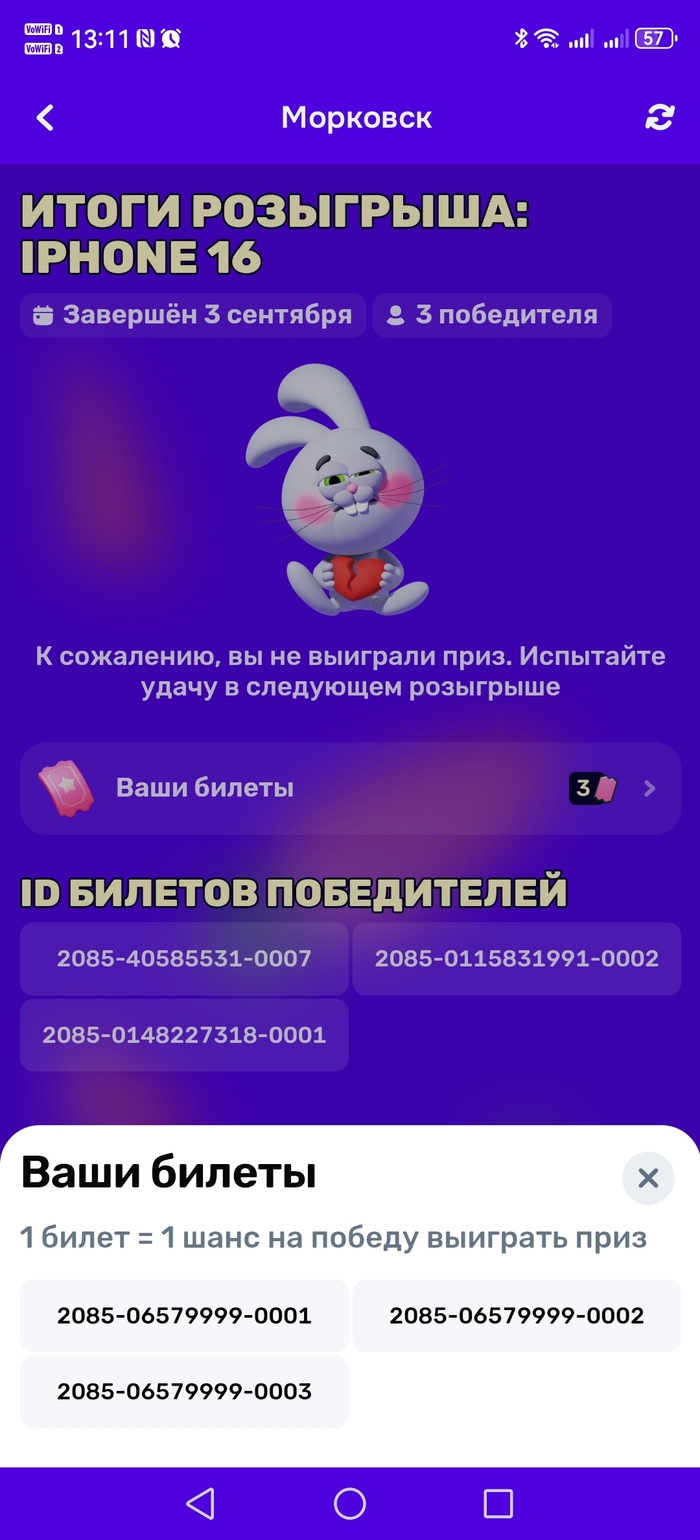Go back using the header arrow

[x=45, y=118]
